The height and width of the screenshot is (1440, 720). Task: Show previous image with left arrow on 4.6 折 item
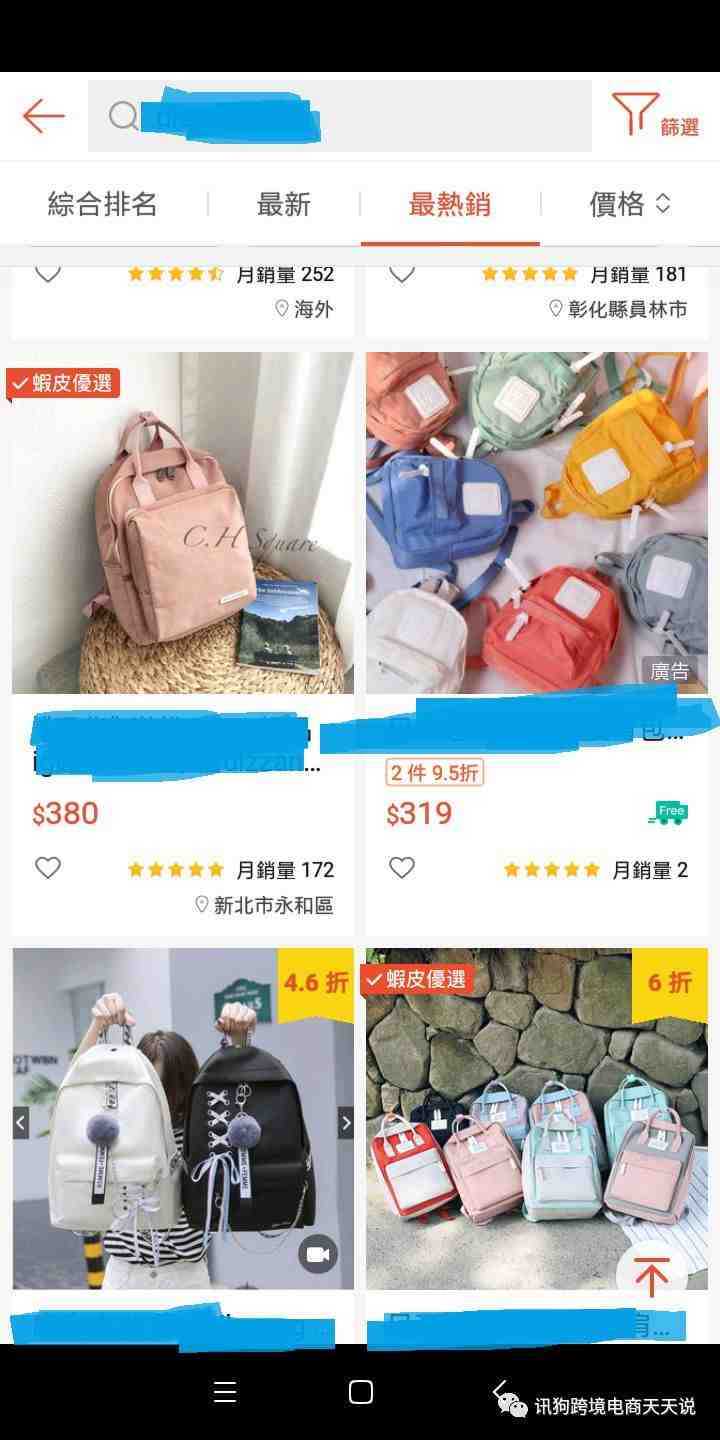(x=21, y=1123)
